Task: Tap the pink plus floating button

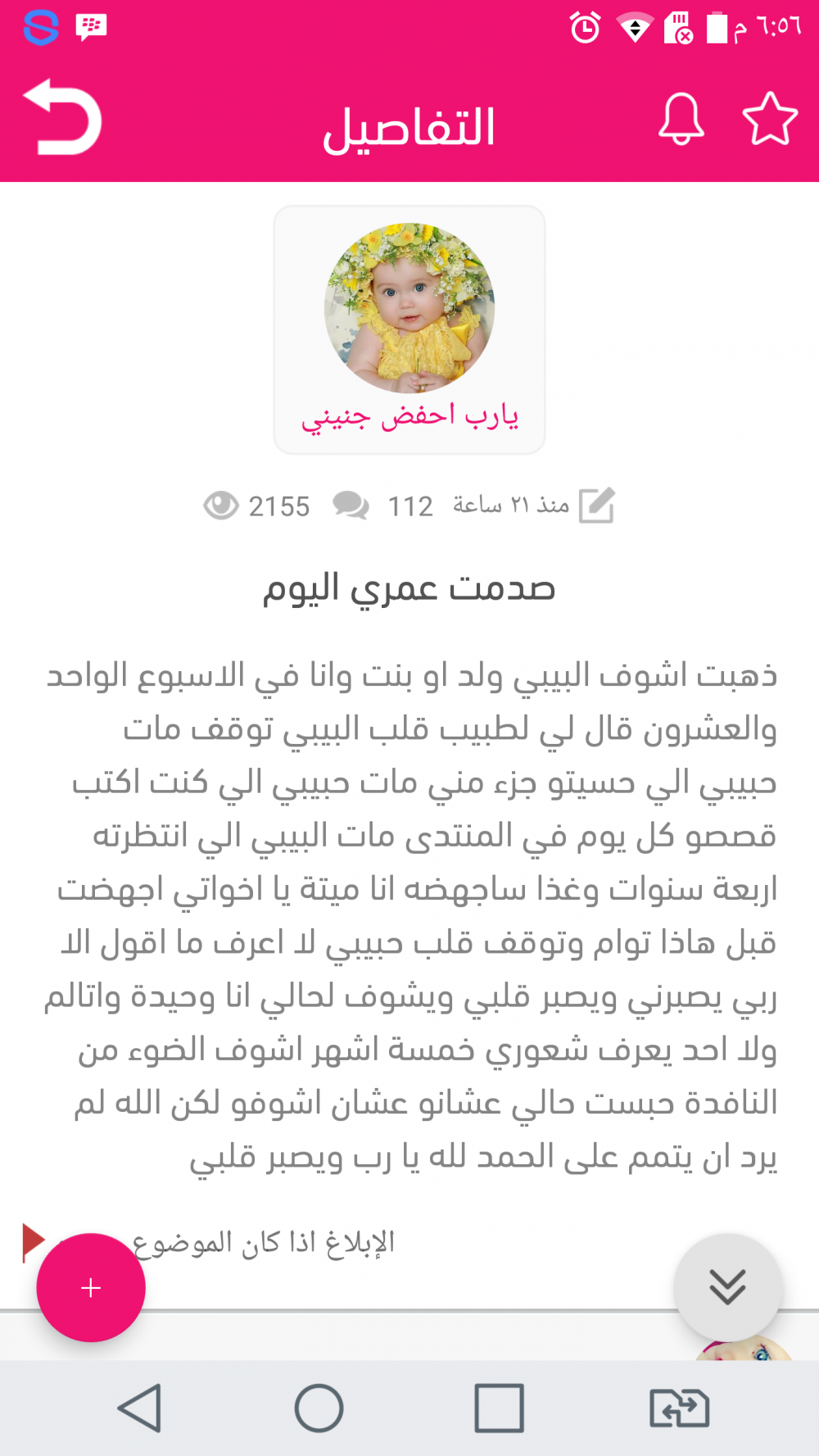Action: point(91,1287)
